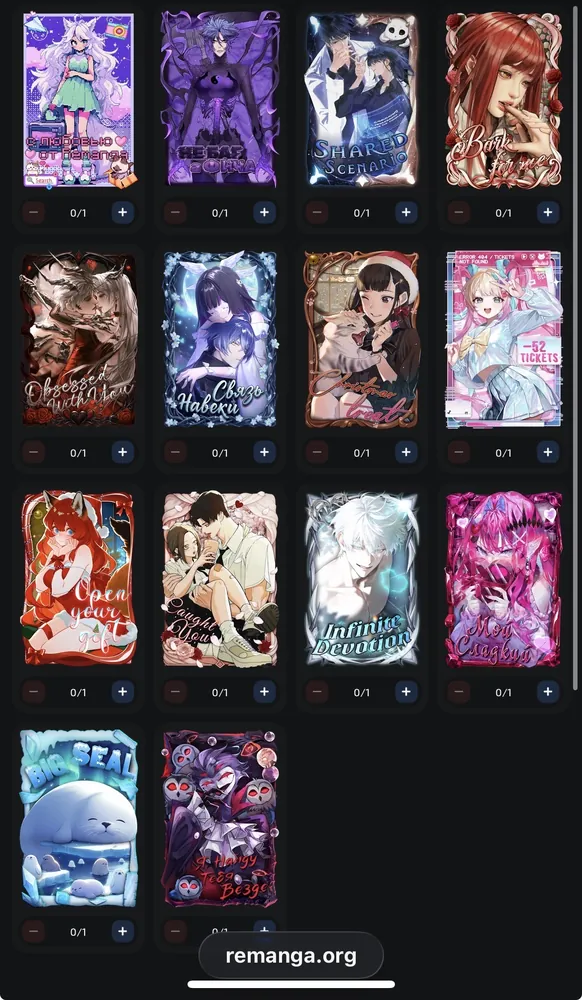This screenshot has width=582, height=1000.
Task: Increase the Open your gift card count
Action: [x=122, y=691]
